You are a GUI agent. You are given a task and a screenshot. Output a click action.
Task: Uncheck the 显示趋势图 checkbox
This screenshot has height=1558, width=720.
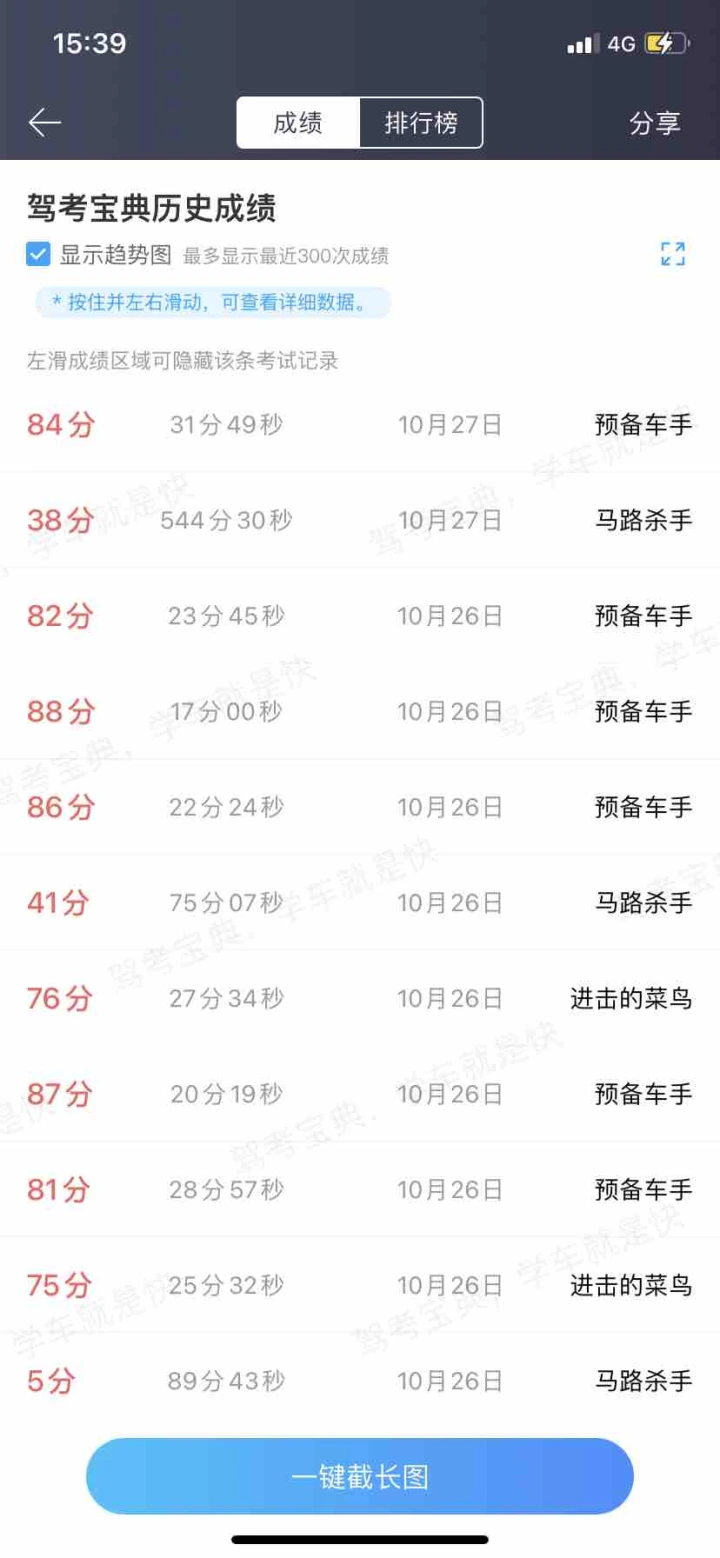[x=38, y=254]
